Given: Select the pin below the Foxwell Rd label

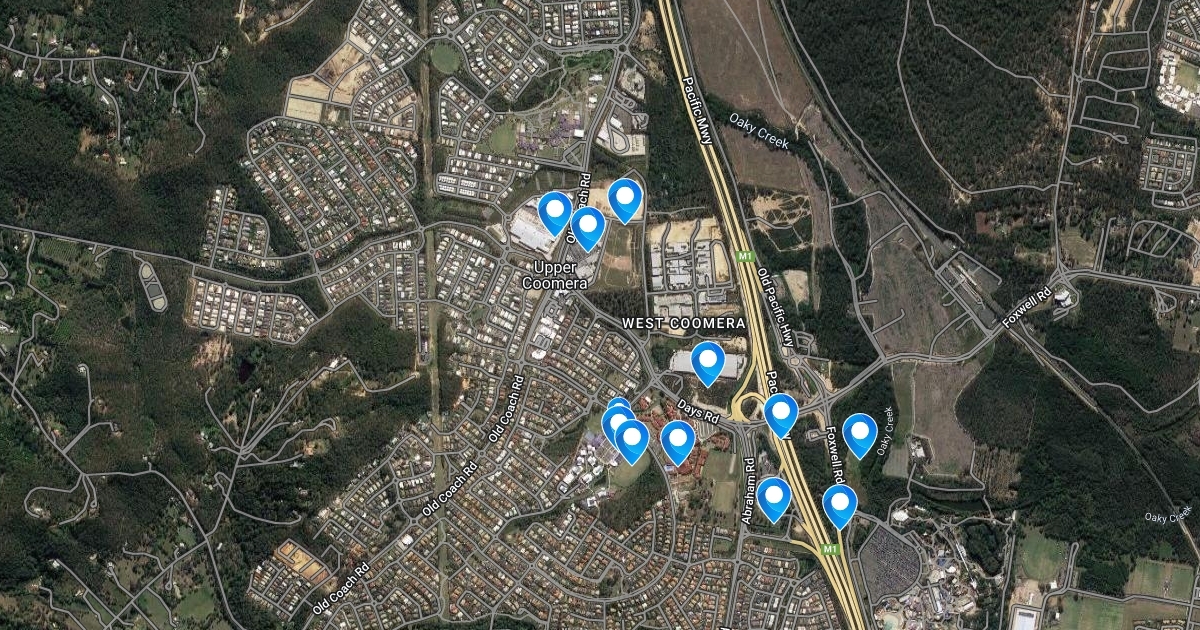Looking at the screenshot, I should click(840, 505).
